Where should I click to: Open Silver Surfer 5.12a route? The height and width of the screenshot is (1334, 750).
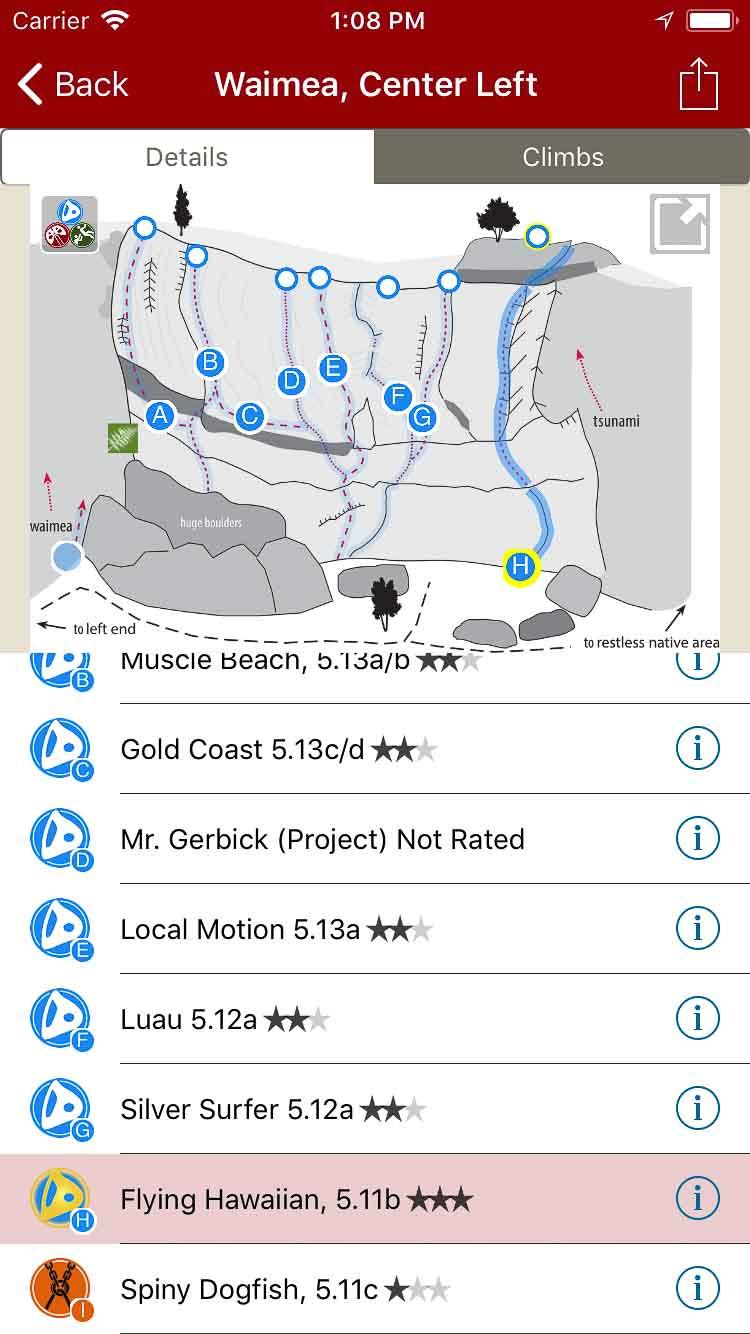[x=273, y=1109]
